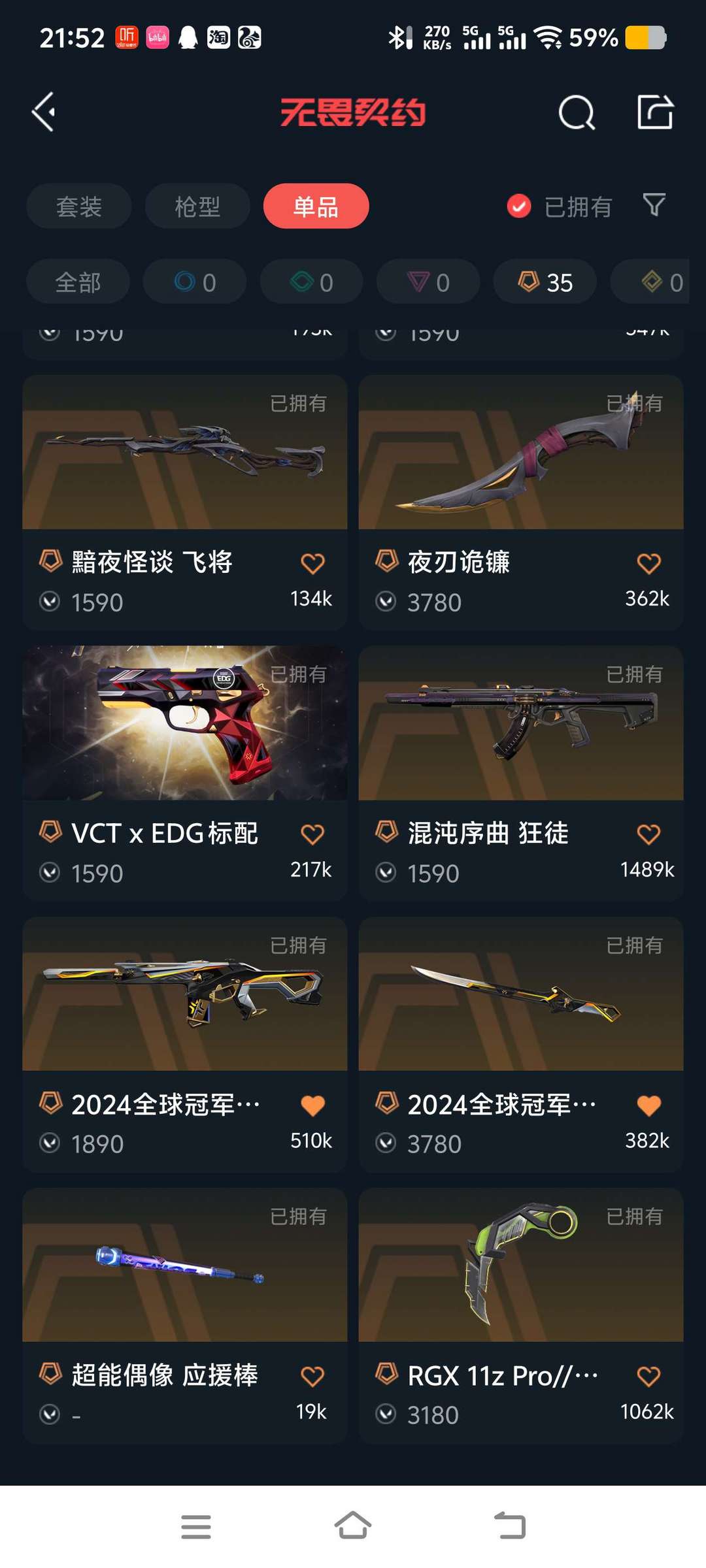Open the 黯夜怪谈 飞将 skin card
The height and width of the screenshot is (1568, 706).
(x=185, y=502)
